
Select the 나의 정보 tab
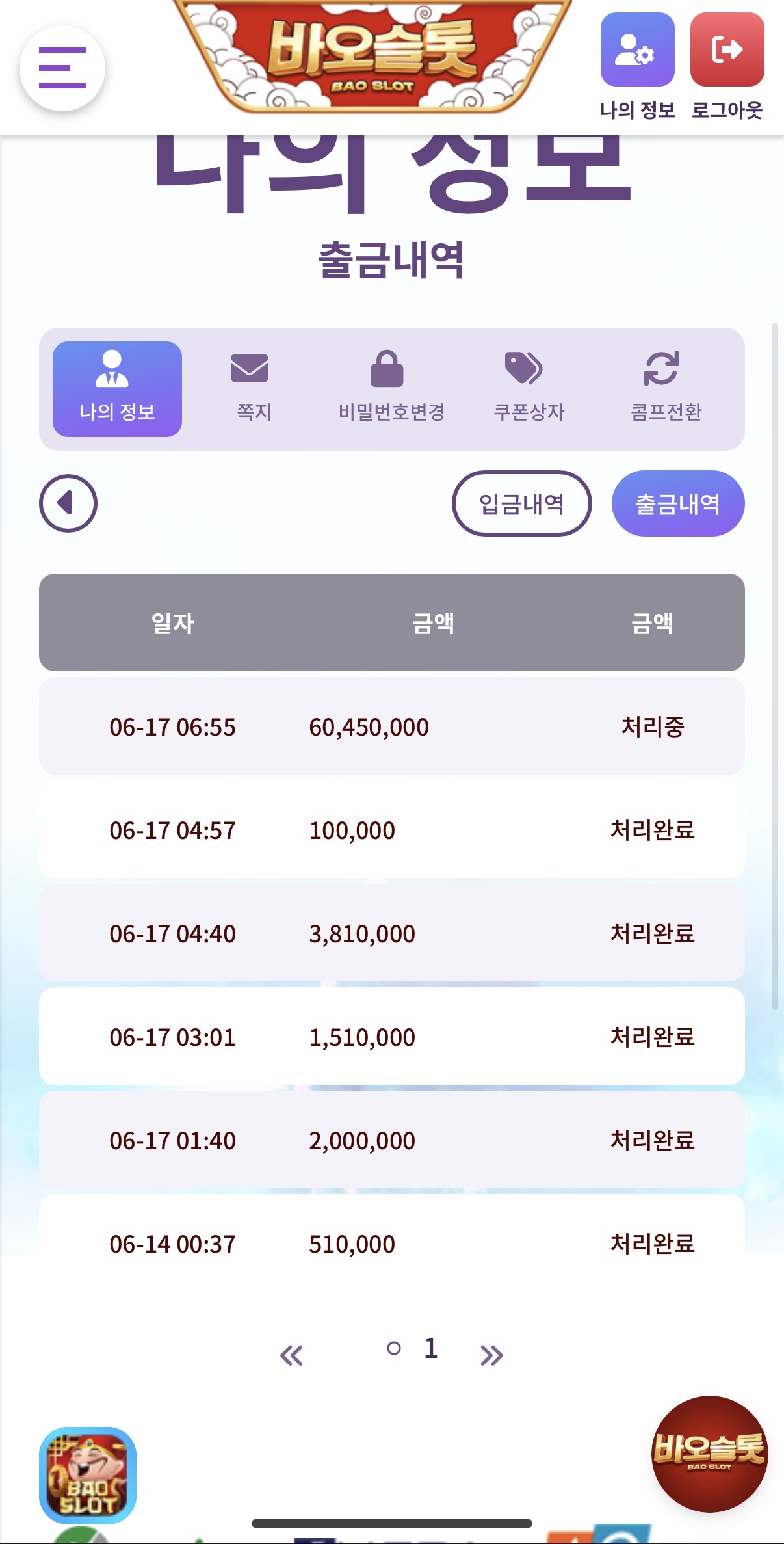117,389
